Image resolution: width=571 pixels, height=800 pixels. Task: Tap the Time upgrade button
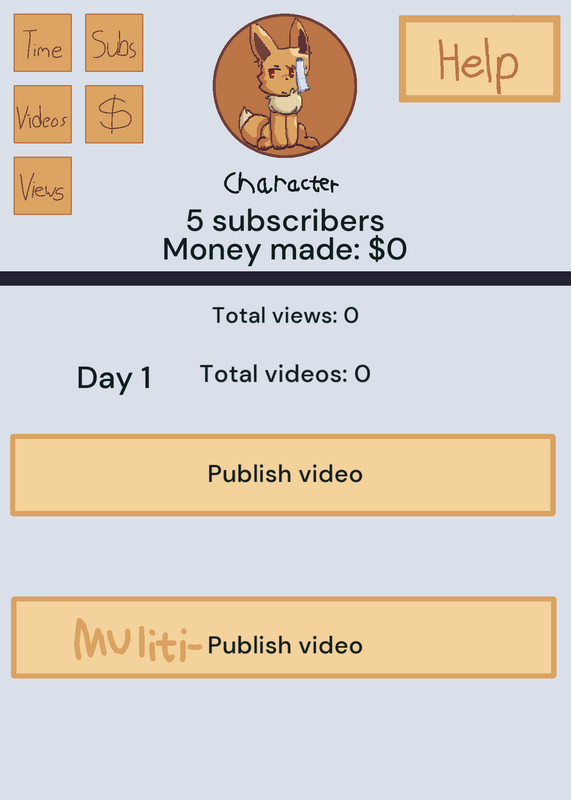coord(42,43)
